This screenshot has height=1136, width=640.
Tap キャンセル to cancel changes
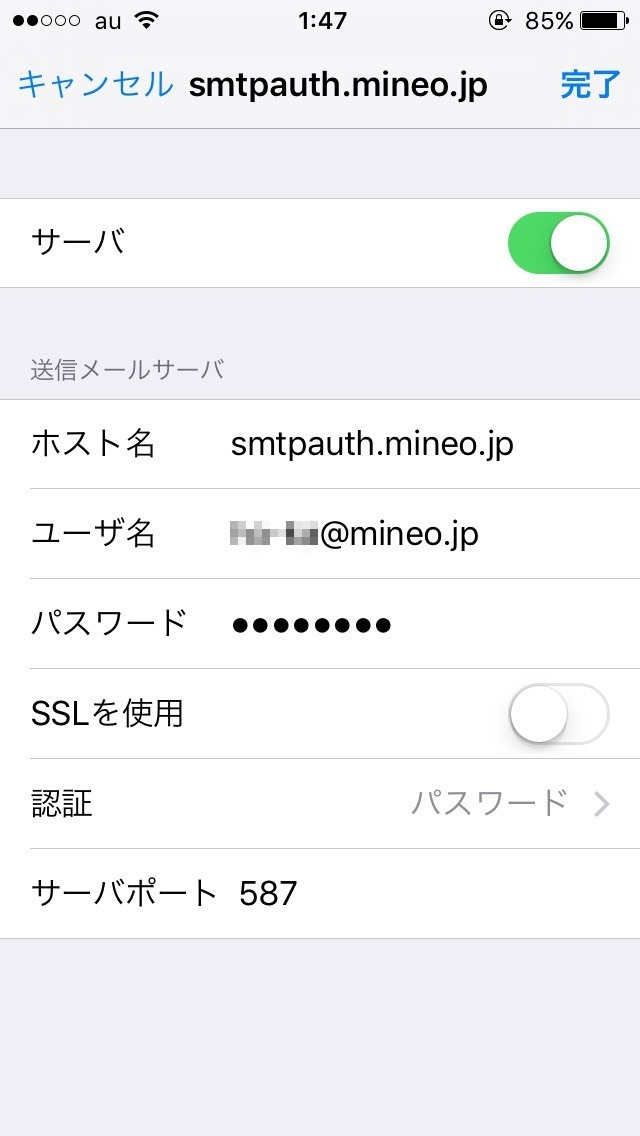[95, 85]
